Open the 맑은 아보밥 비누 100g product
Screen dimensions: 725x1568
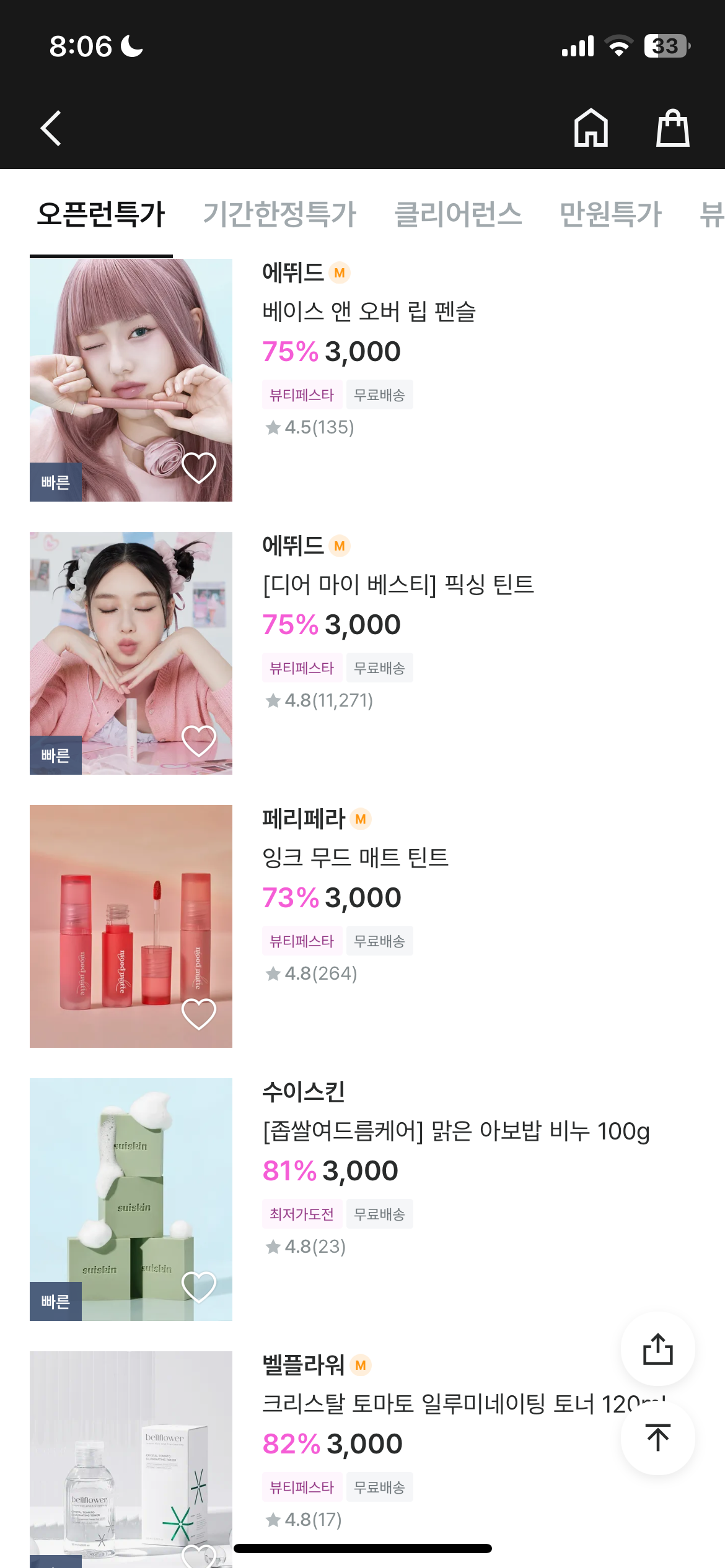point(455,1131)
